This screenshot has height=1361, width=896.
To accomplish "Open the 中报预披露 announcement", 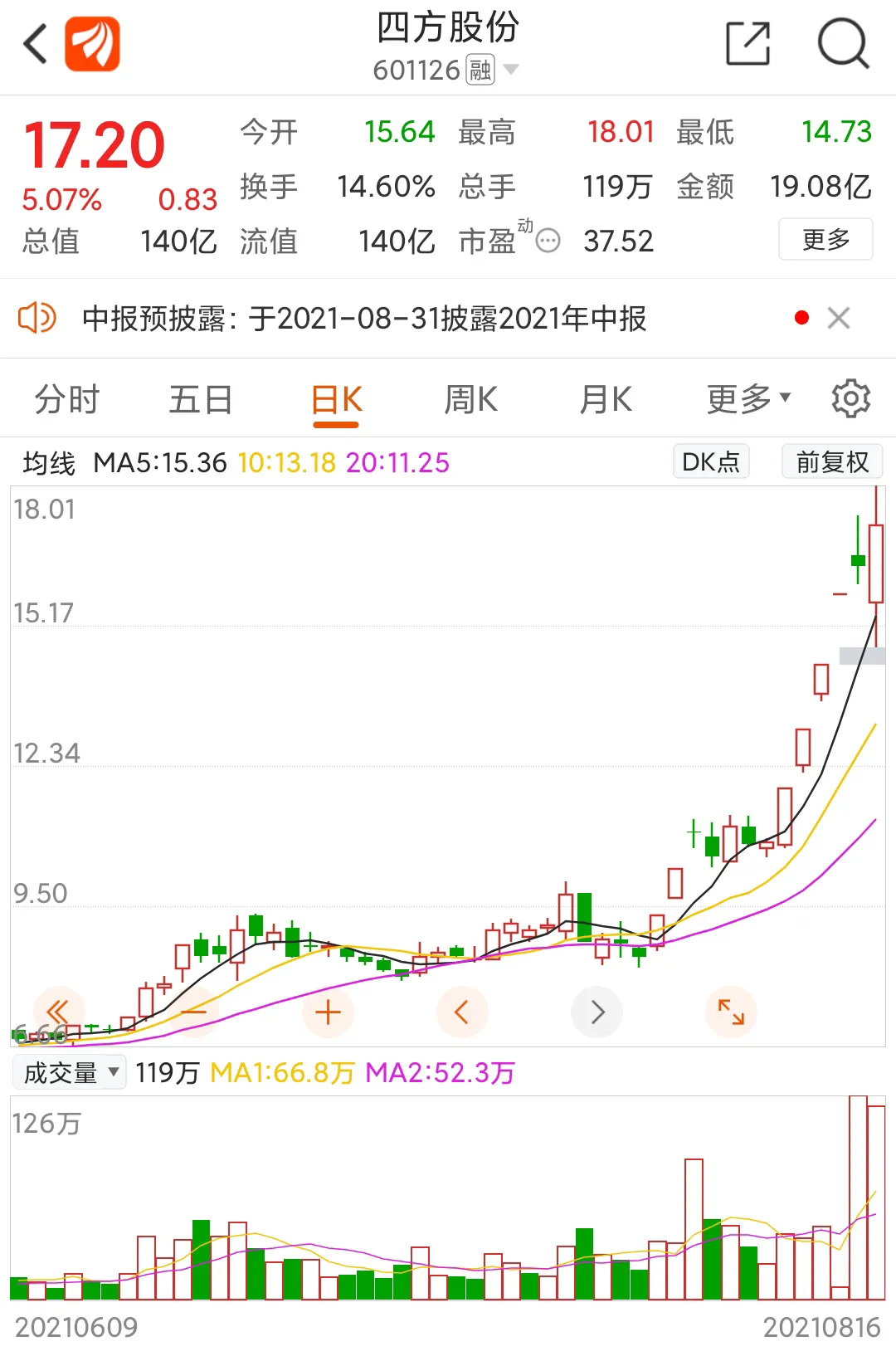I will (363, 319).
